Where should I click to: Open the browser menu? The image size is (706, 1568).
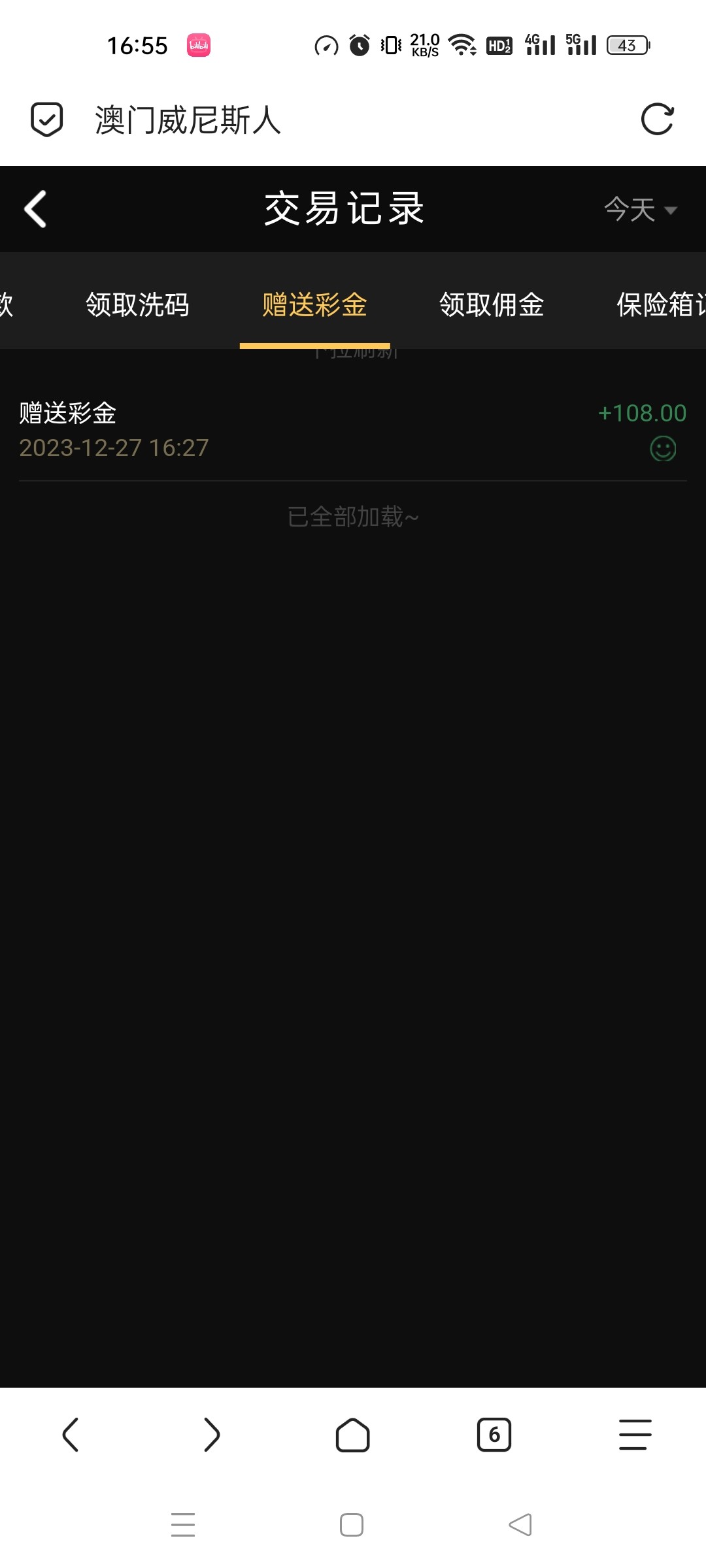coord(635,1435)
